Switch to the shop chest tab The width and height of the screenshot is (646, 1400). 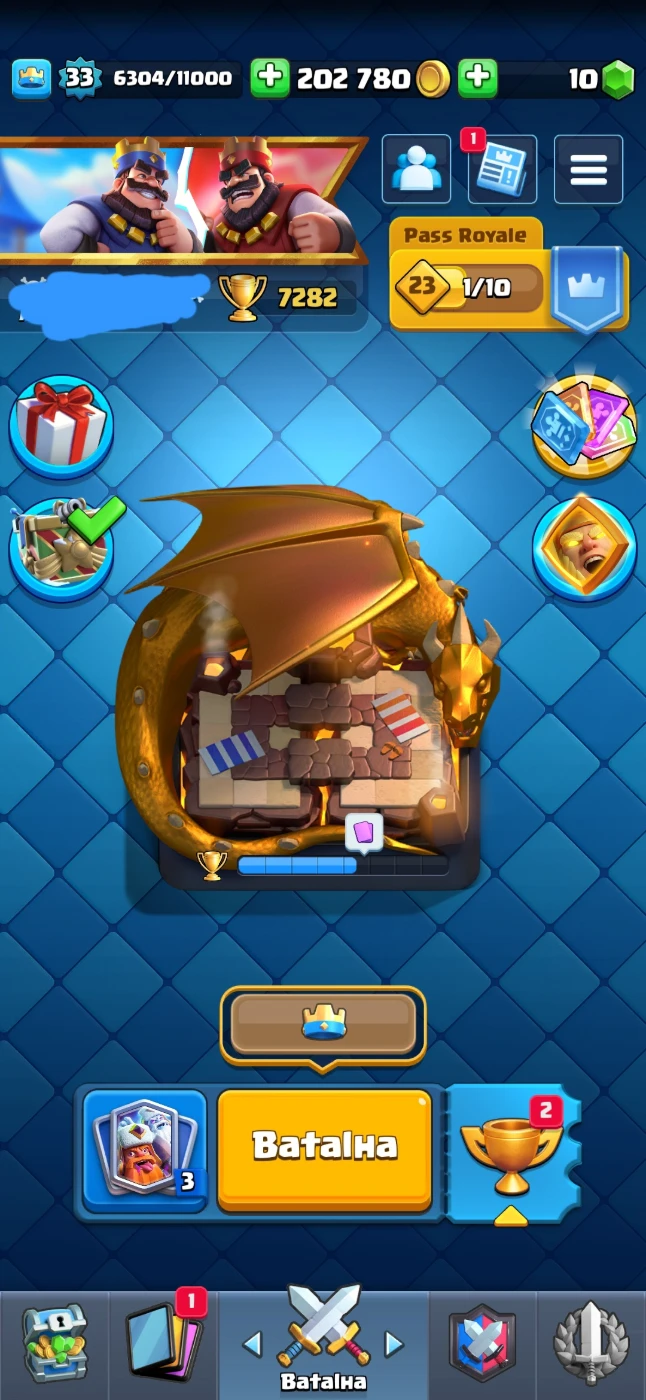point(54,1345)
